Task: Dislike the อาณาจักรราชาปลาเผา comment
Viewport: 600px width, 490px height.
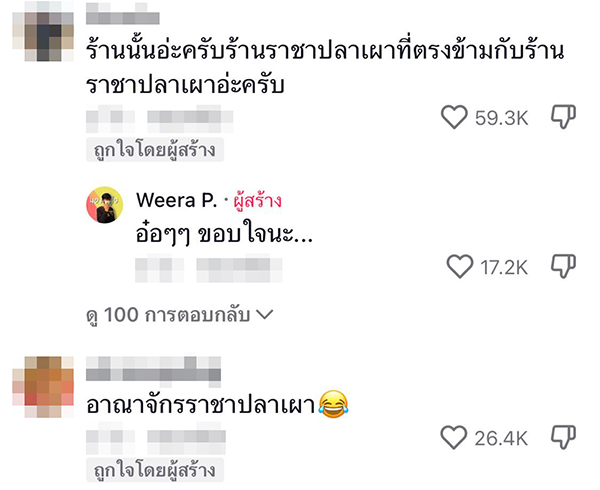Action: point(563,435)
